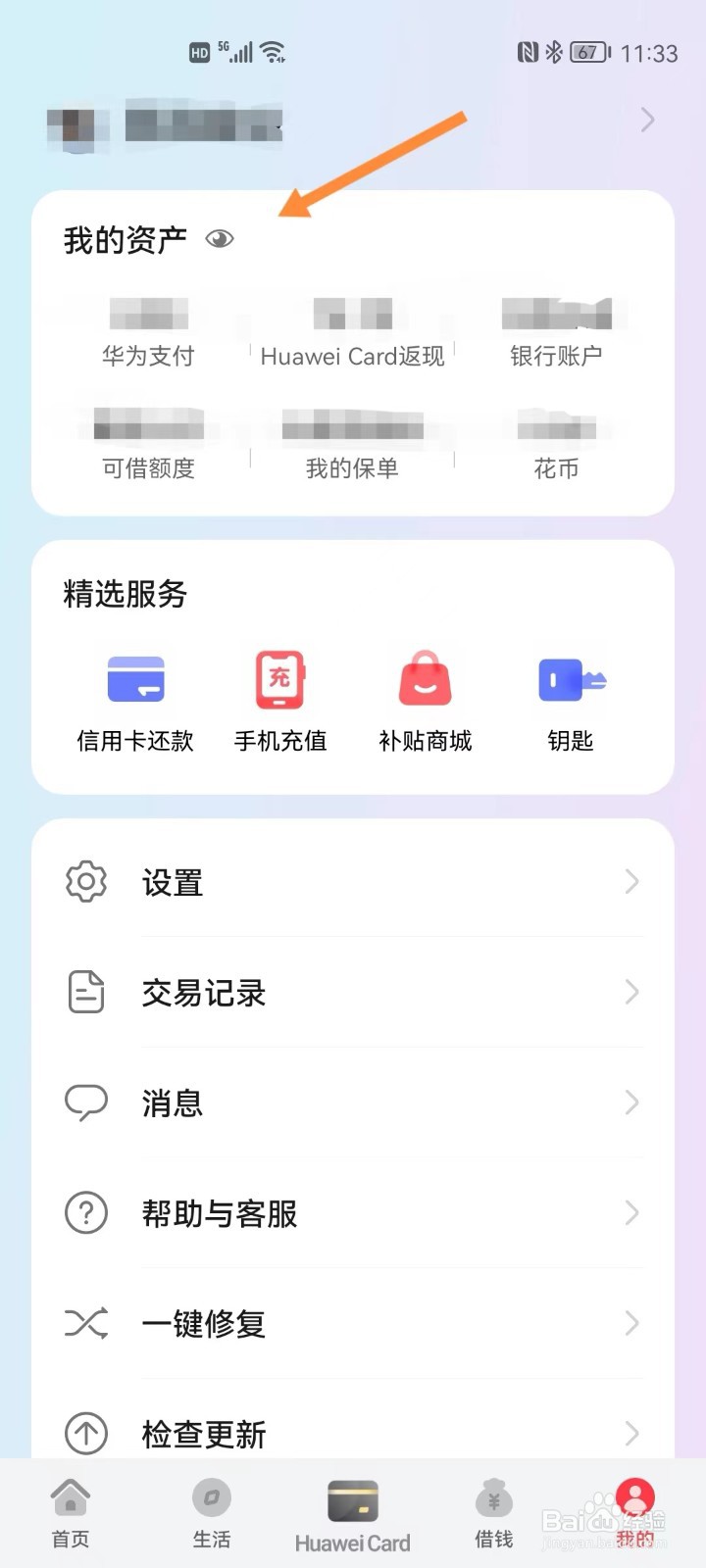The height and width of the screenshot is (1568, 706).
Task: Select the 信用卡还款 credit card repayment icon
Action: 135,679
